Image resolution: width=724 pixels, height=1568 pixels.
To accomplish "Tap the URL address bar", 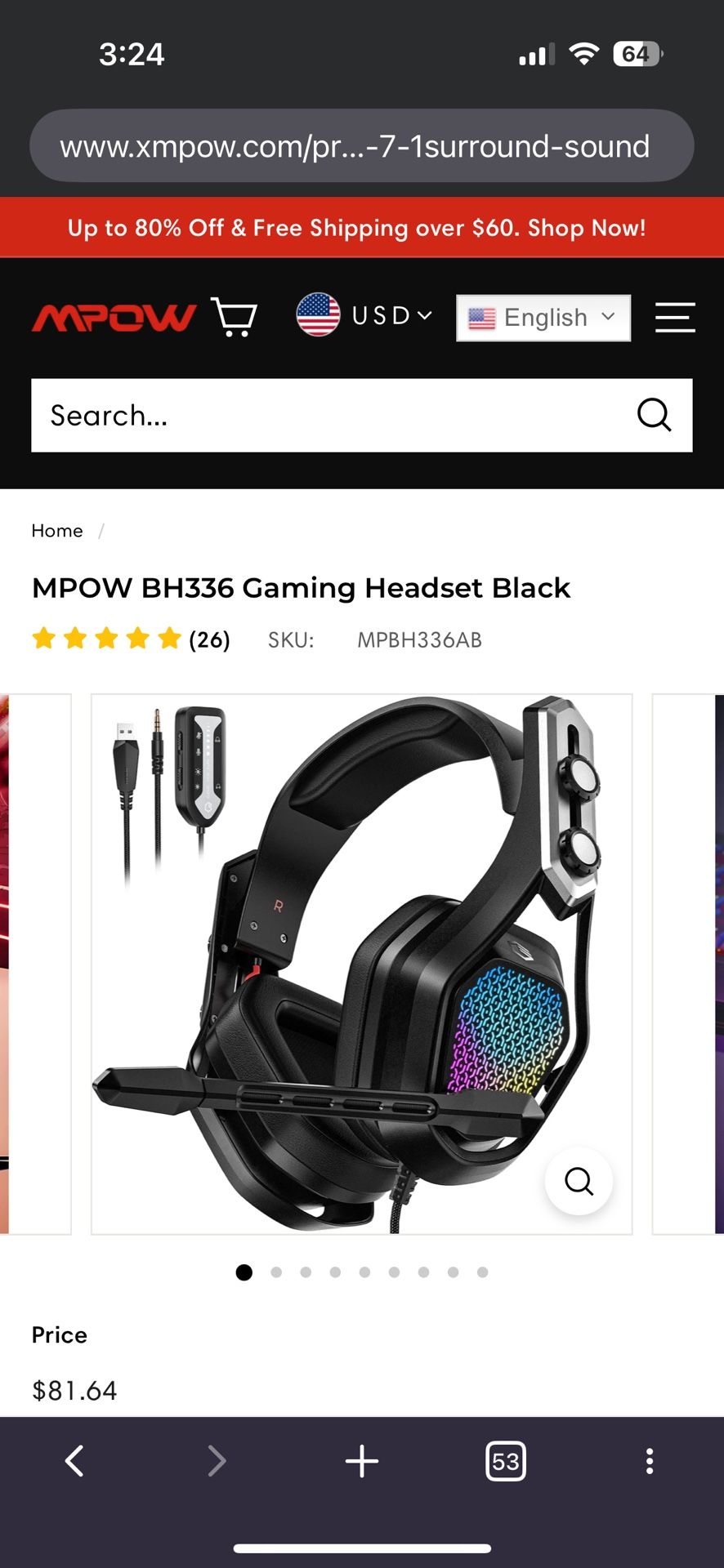I will (x=362, y=145).
